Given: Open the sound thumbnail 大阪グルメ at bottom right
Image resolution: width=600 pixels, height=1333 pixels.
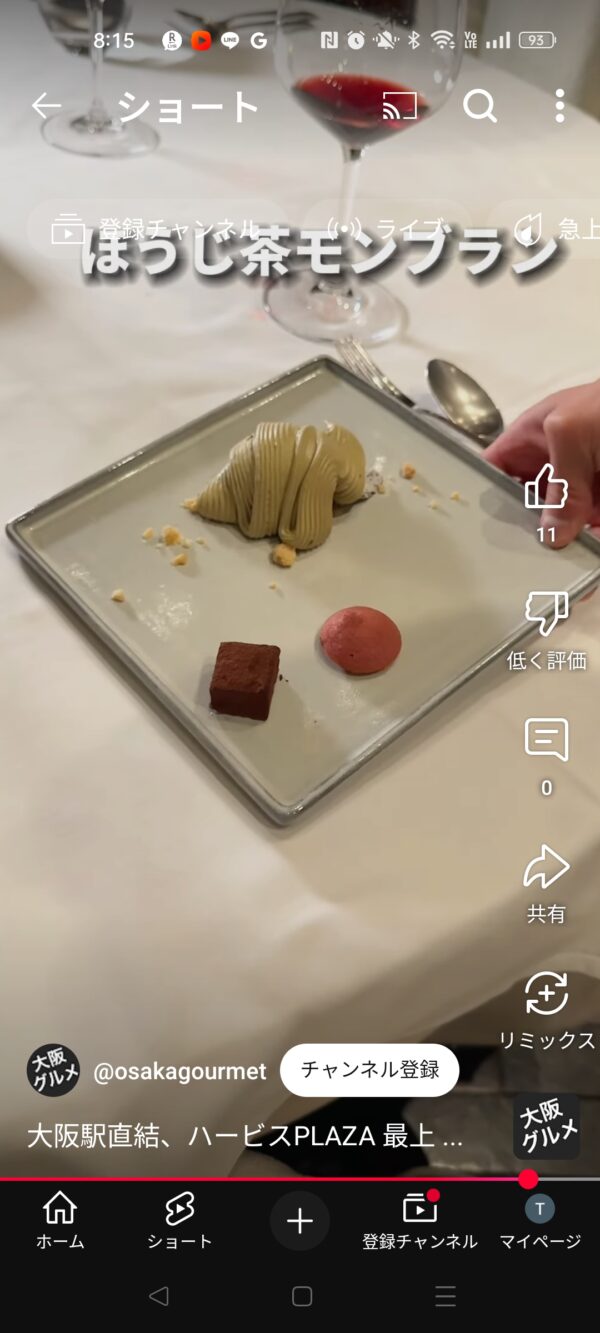Looking at the screenshot, I should pyautogui.click(x=546, y=1126).
